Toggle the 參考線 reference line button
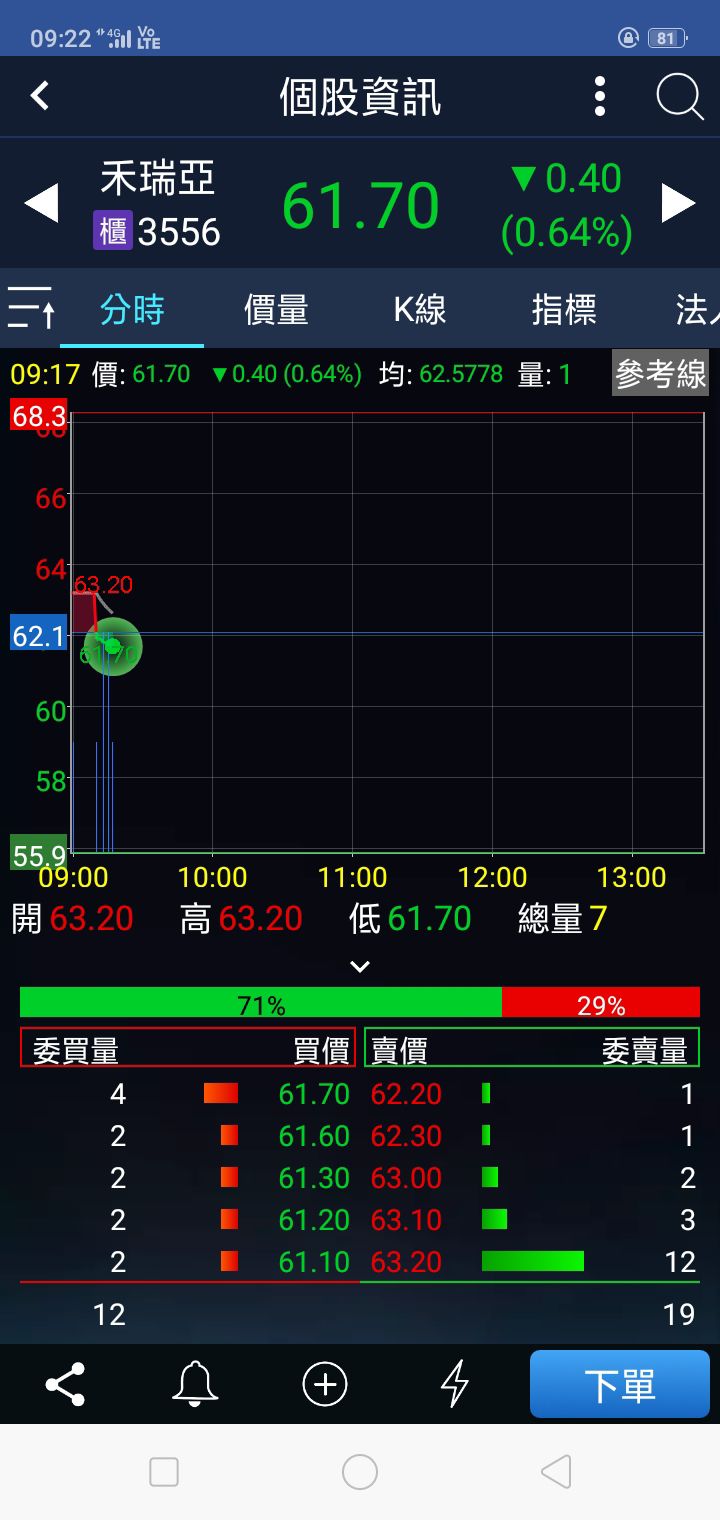This screenshot has width=720, height=1520. click(660, 374)
